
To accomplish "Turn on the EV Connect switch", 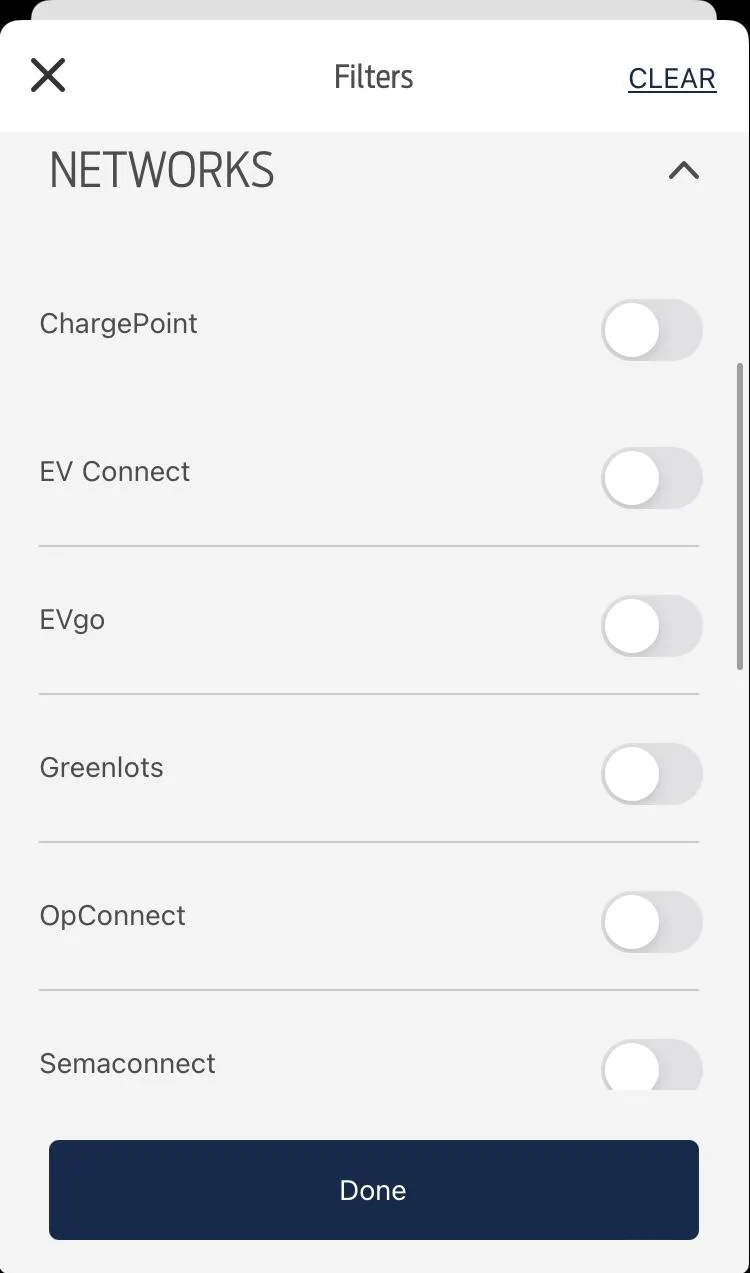I will [651, 478].
